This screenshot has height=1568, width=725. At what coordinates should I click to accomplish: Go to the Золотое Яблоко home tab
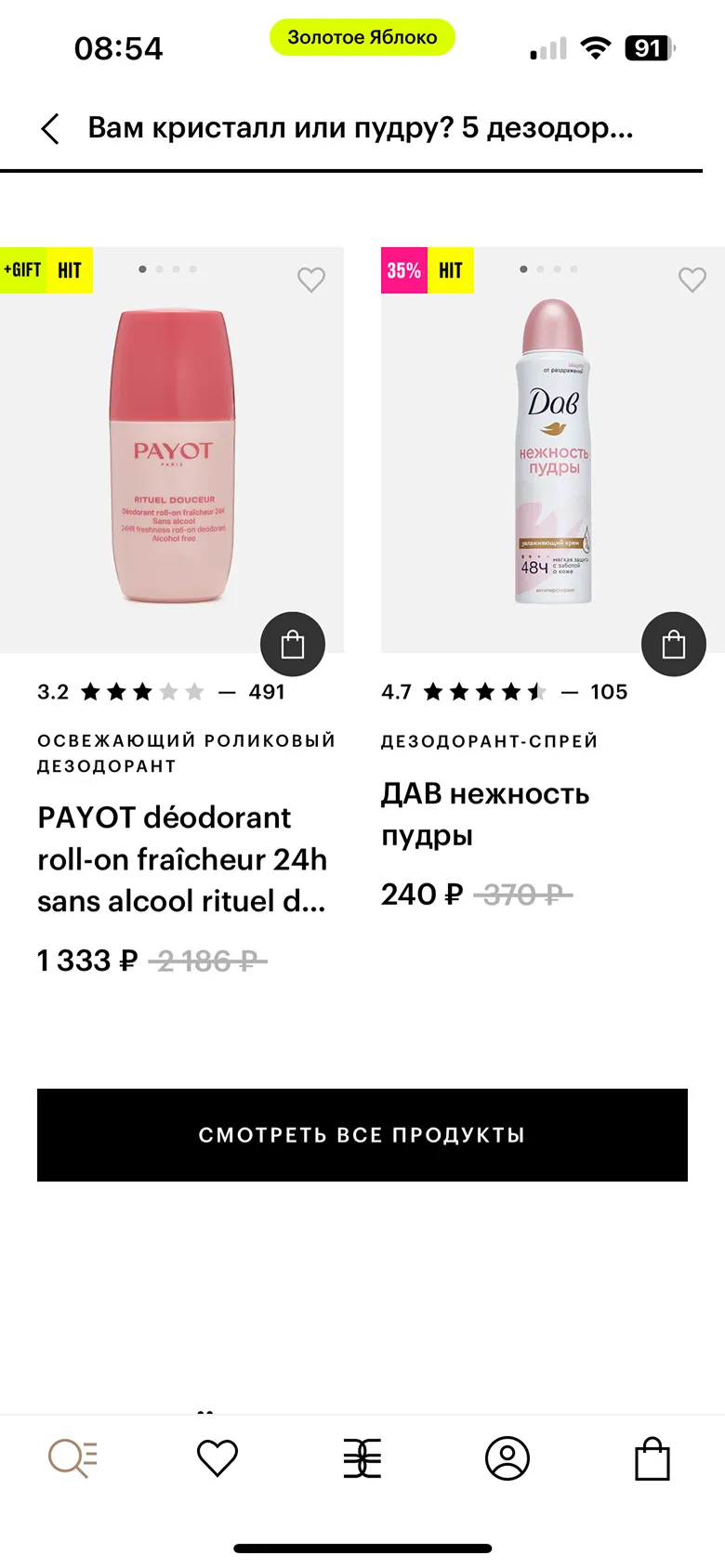click(362, 1458)
